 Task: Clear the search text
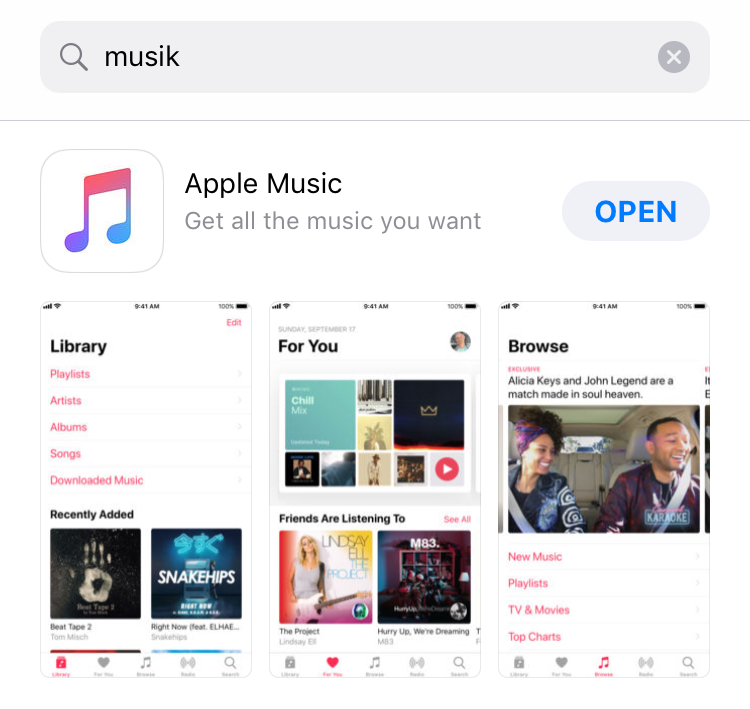click(673, 57)
